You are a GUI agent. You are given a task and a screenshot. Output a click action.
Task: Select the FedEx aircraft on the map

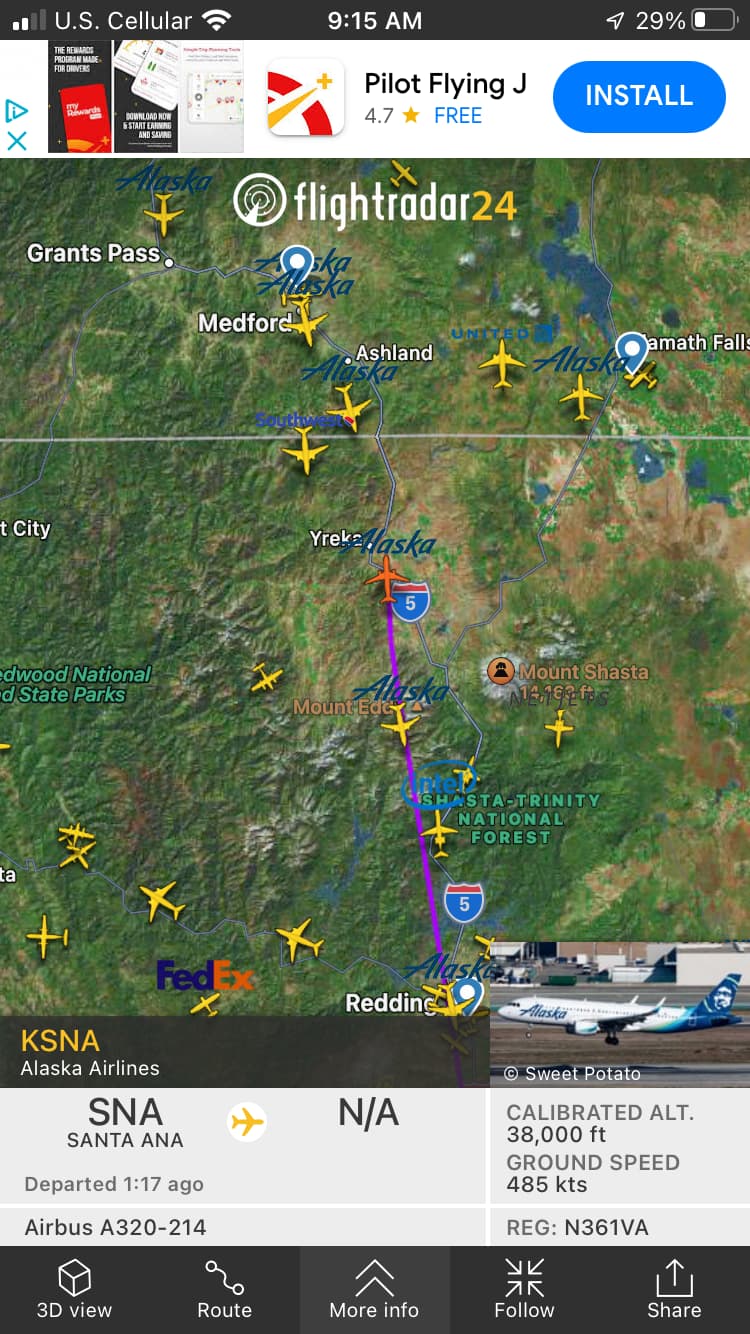click(x=205, y=1003)
